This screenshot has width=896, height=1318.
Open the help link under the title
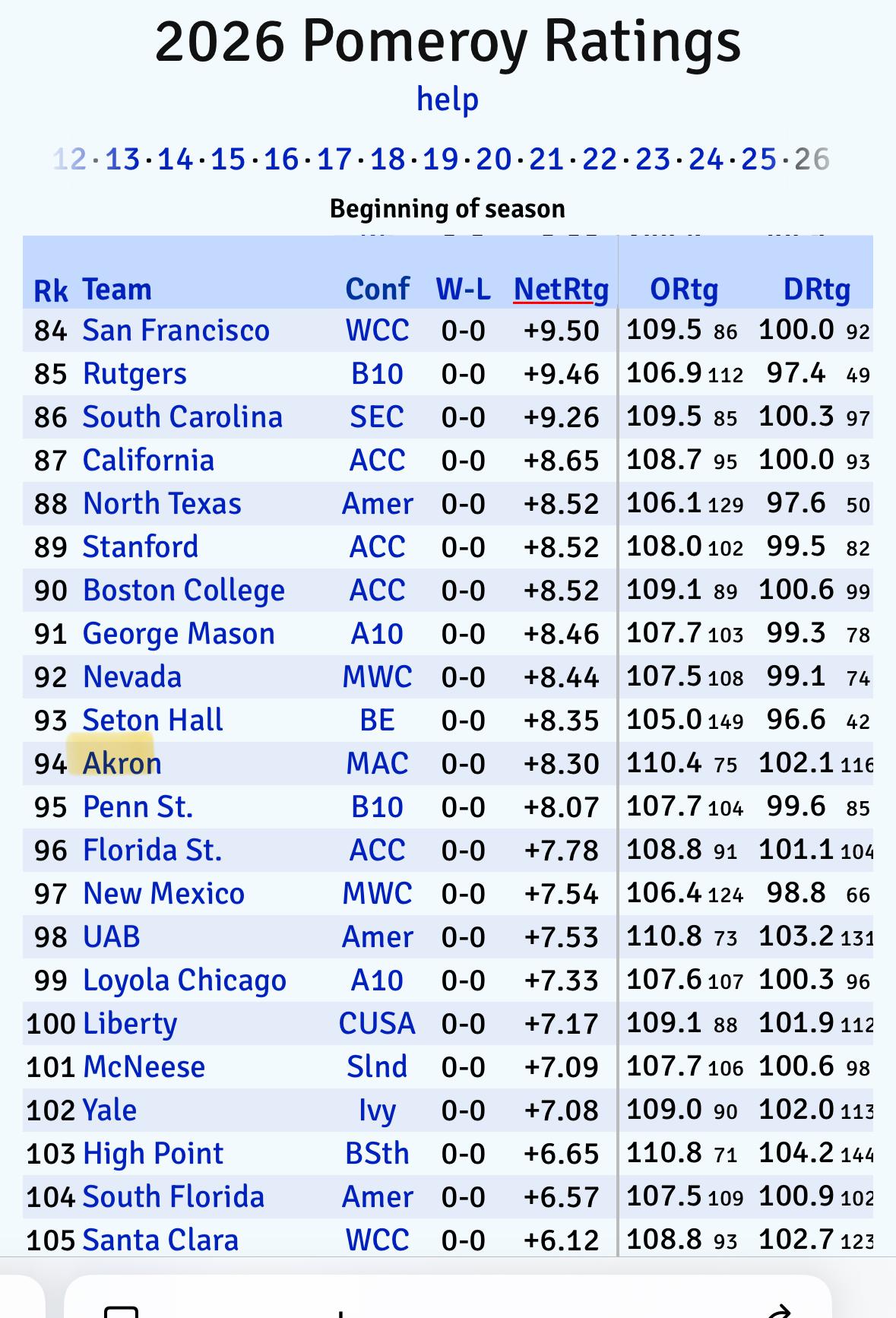[x=448, y=100]
